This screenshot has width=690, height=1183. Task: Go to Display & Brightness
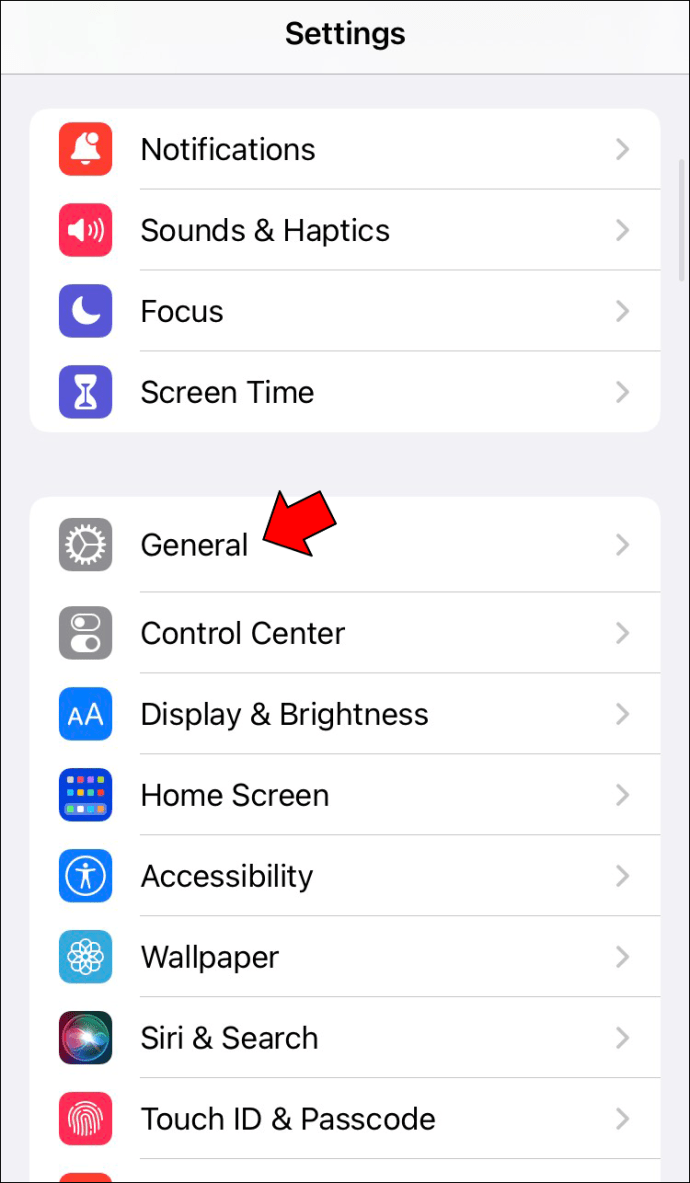point(345,714)
